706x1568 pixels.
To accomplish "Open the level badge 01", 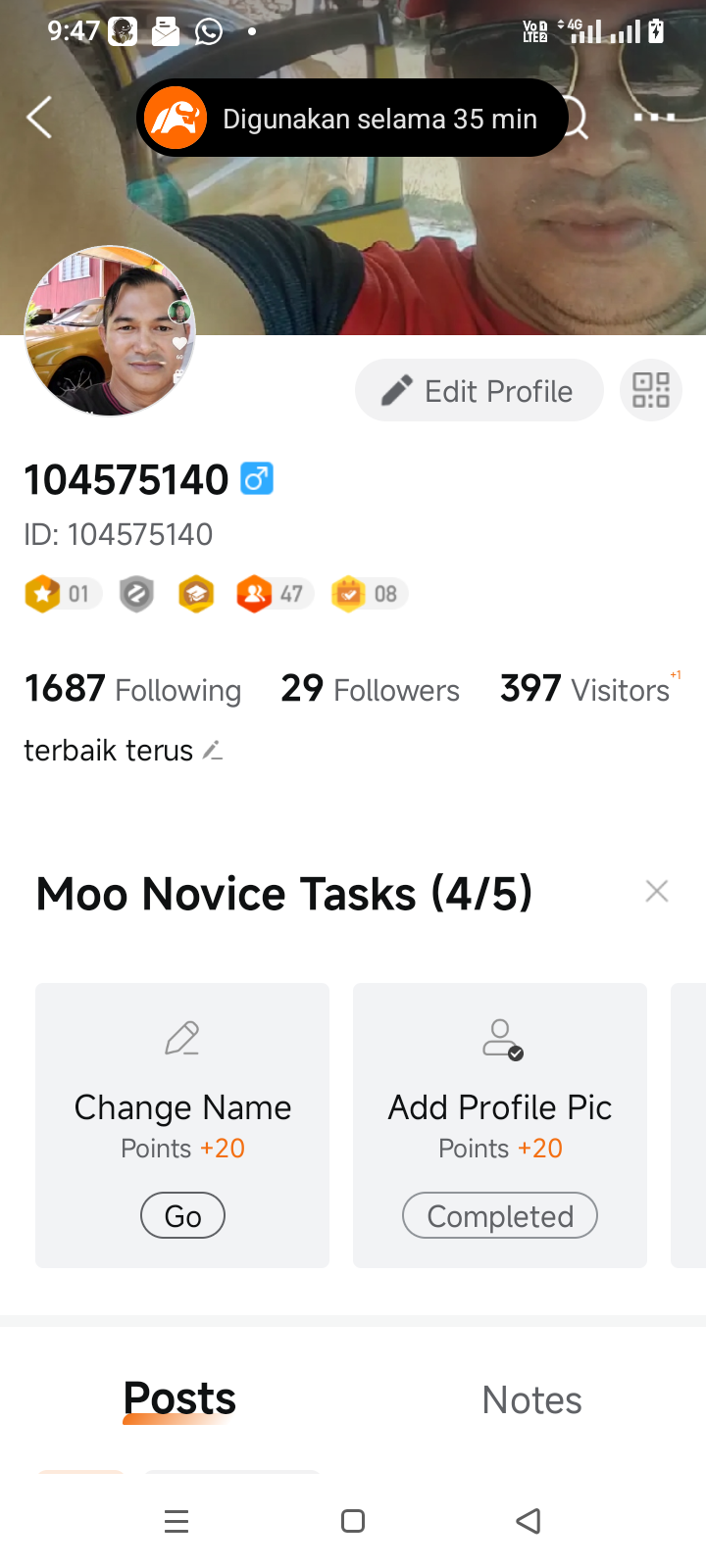I will 63,594.
